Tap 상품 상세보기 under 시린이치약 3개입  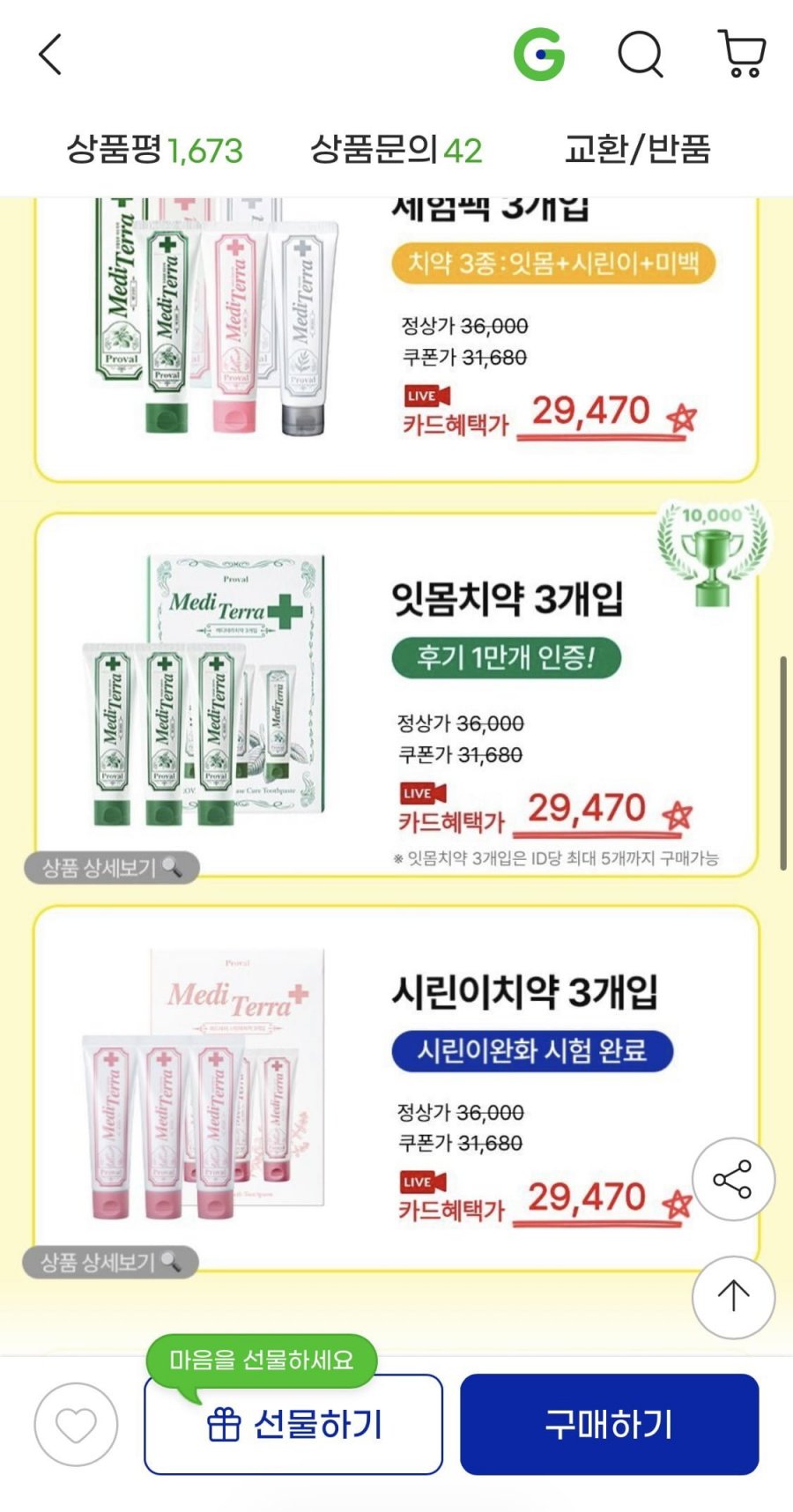(x=110, y=1262)
